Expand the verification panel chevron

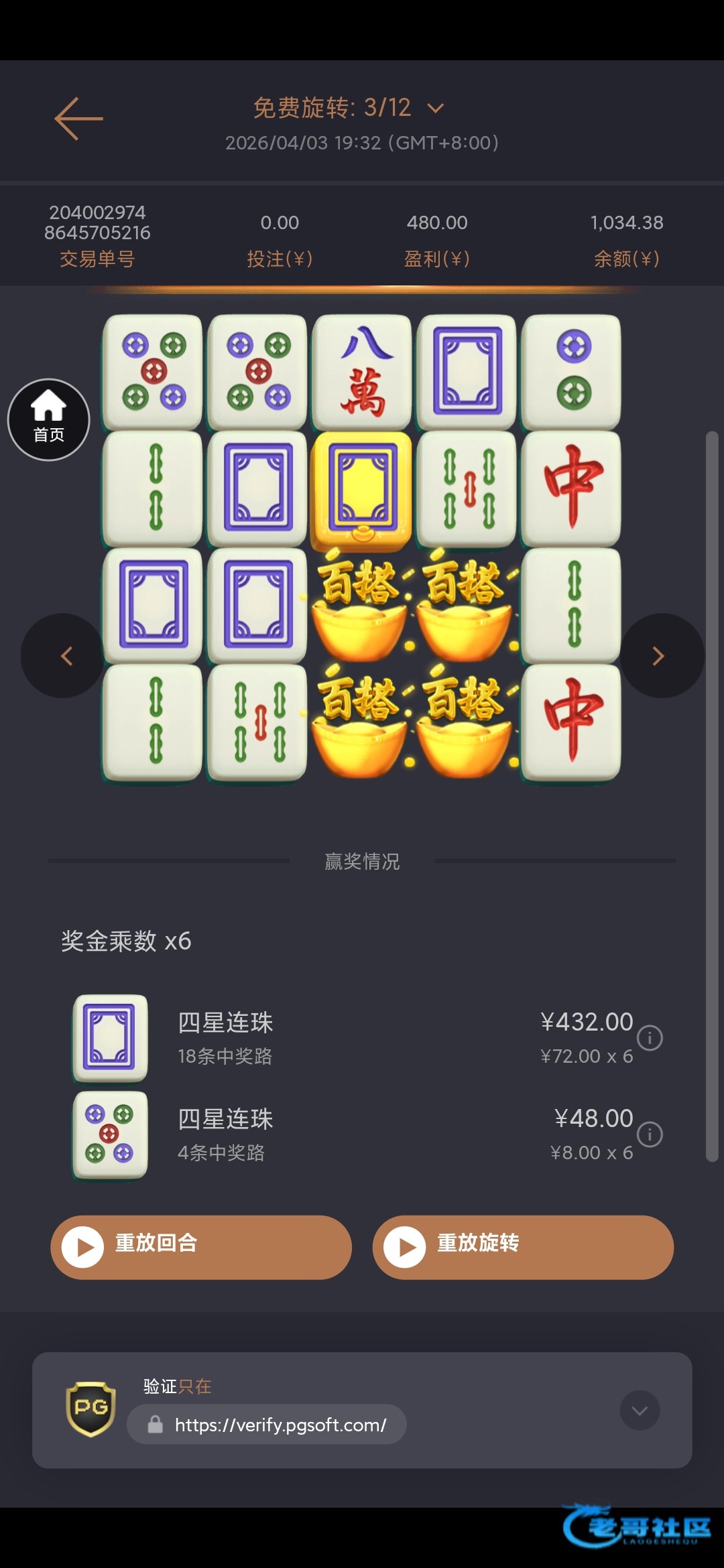[x=640, y=1411]
